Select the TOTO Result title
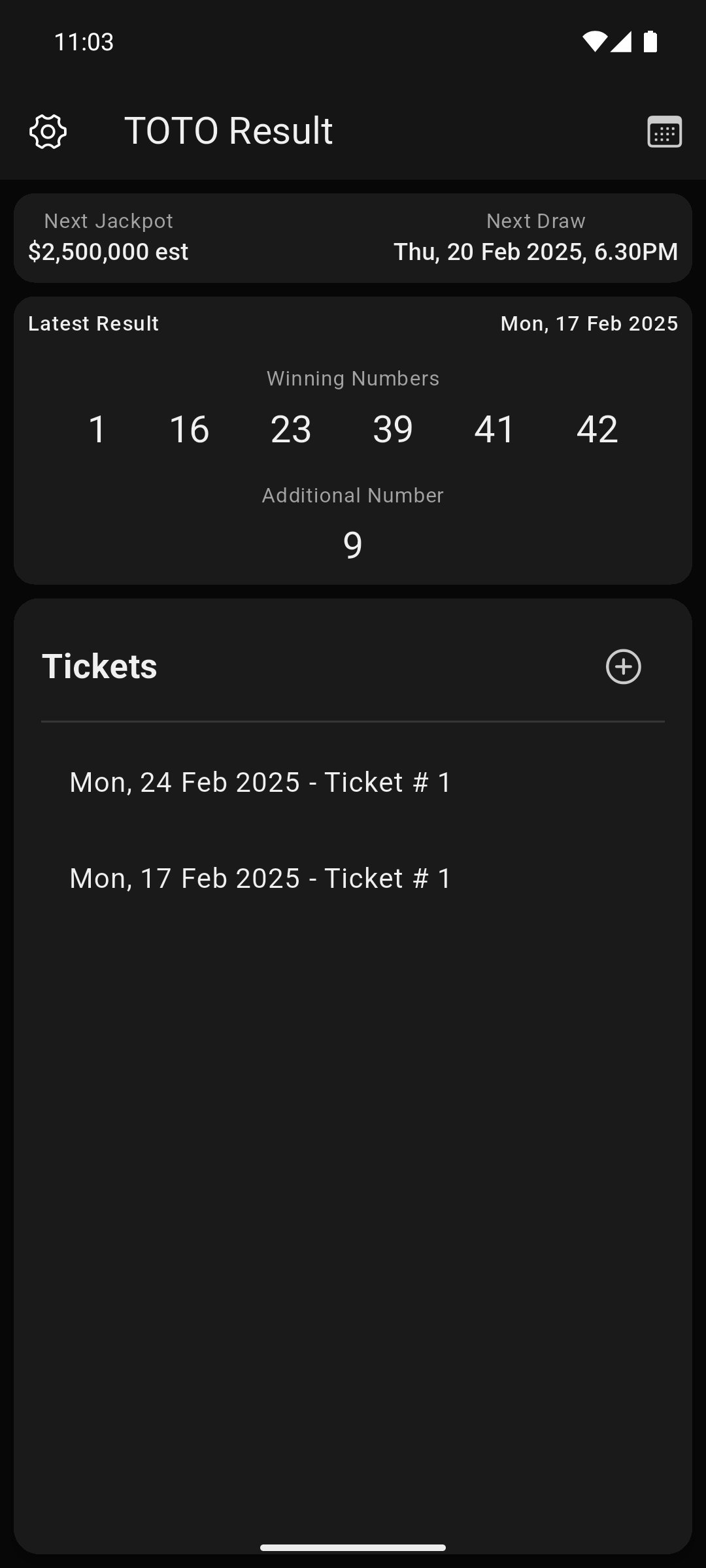Viewport: 706px width, 1568px height. [x=228, y=130]
